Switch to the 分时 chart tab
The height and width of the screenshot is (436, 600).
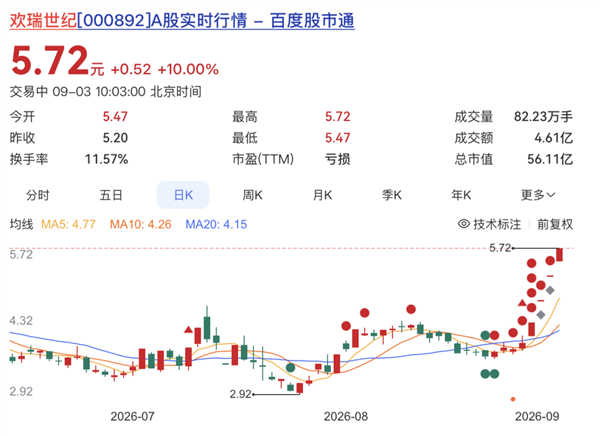point(38,195)
